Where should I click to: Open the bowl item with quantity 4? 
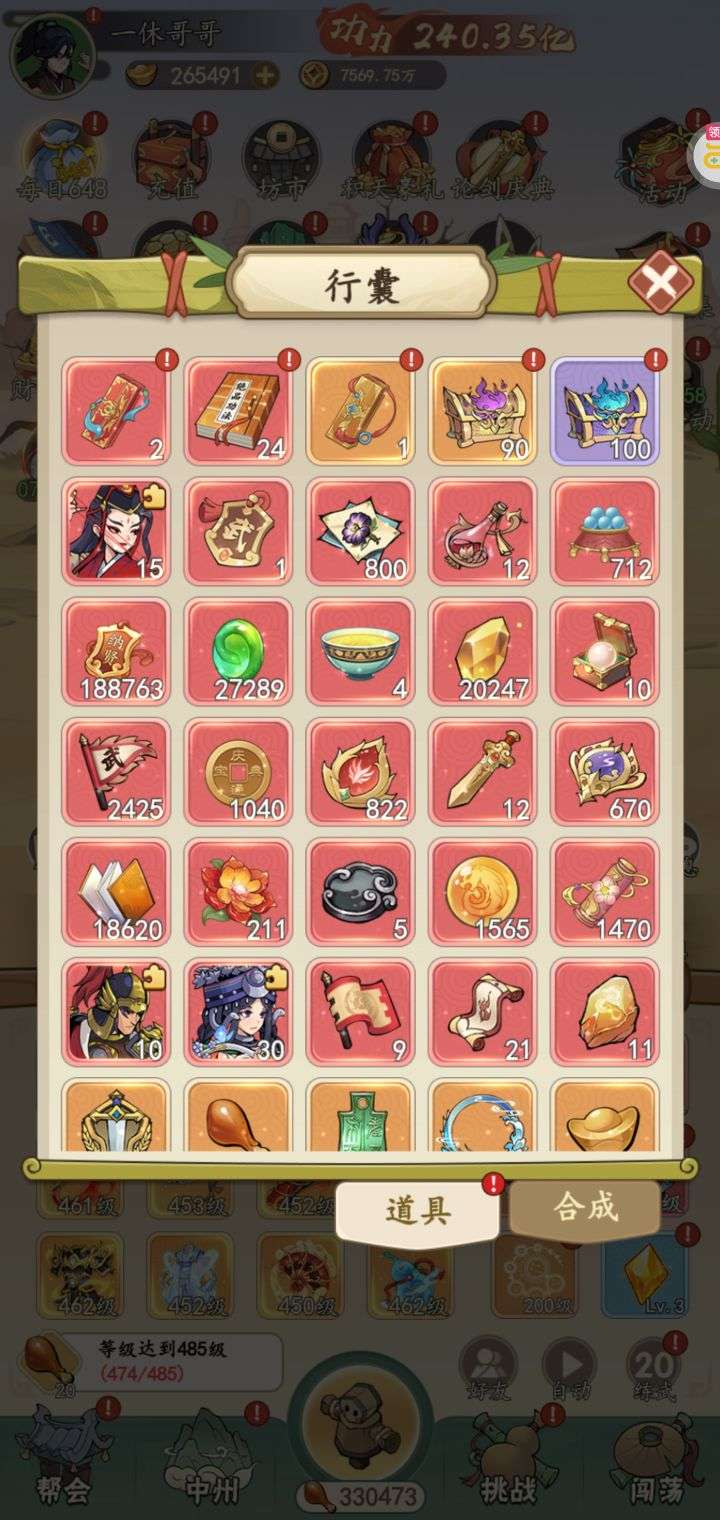361,651
